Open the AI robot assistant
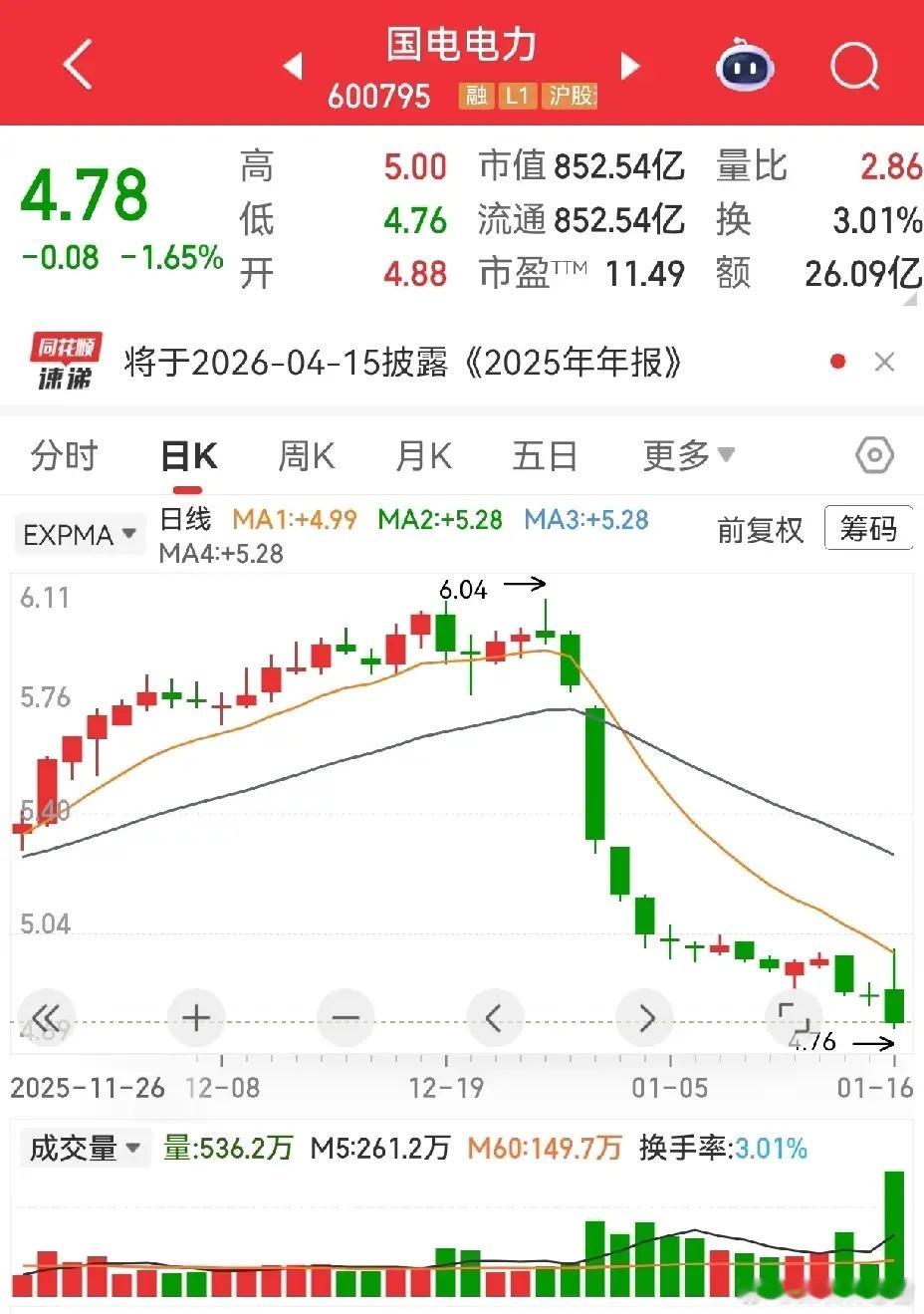 [x=746, y=66]
